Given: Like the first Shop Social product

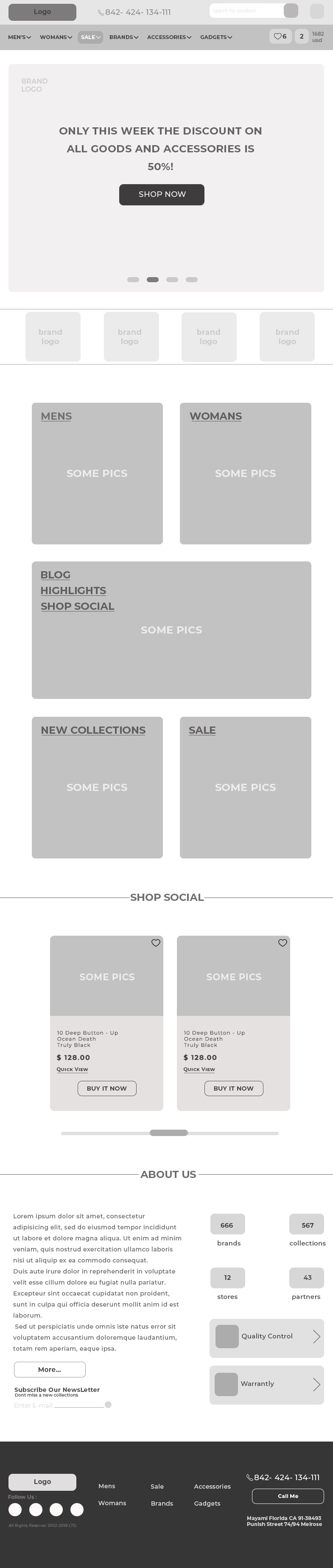Looking at the screenshot, I should [156, 943].
